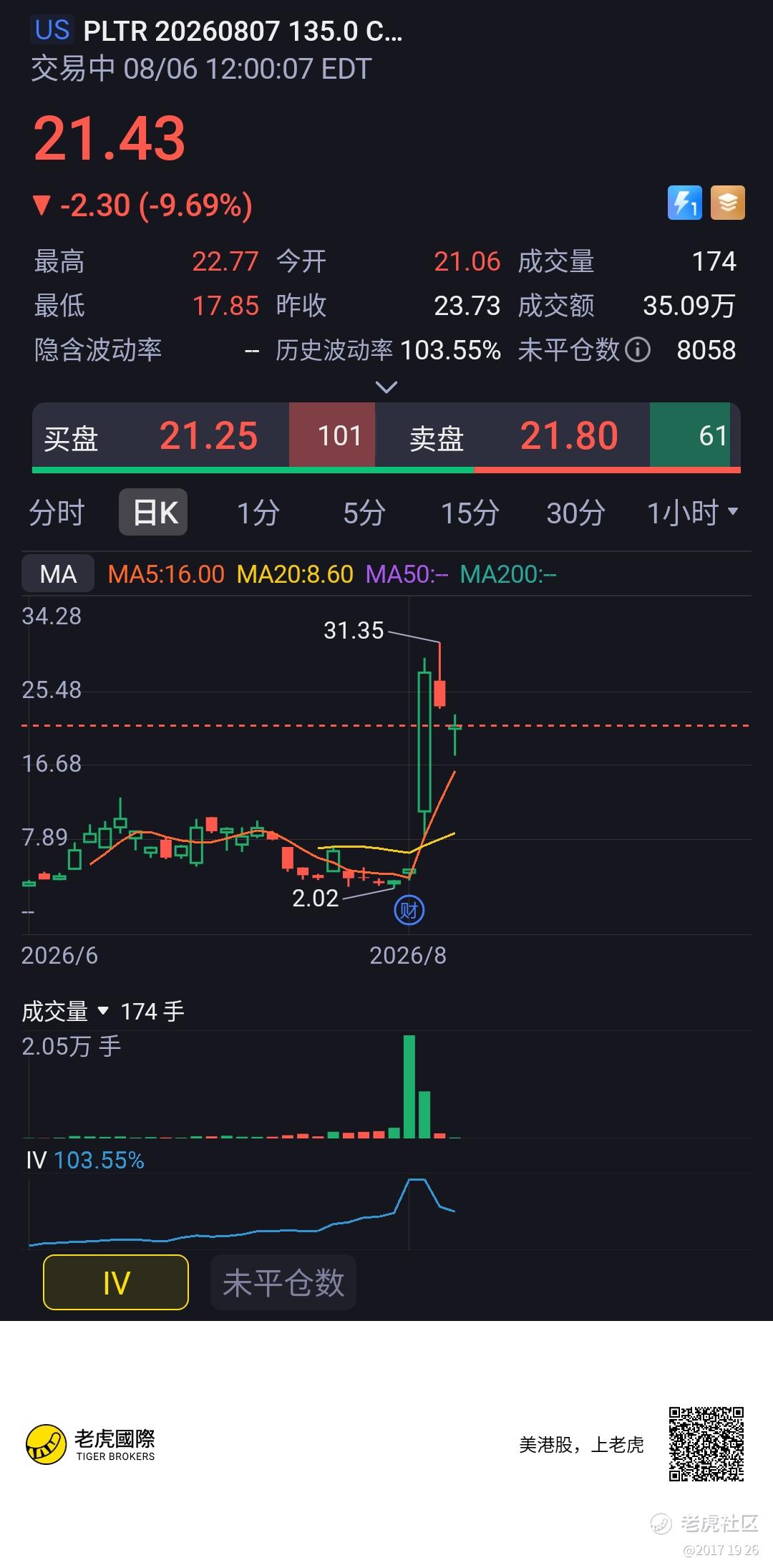
Task: Open the info icon next to 未平仓数
Action: [x=638, y=350]
